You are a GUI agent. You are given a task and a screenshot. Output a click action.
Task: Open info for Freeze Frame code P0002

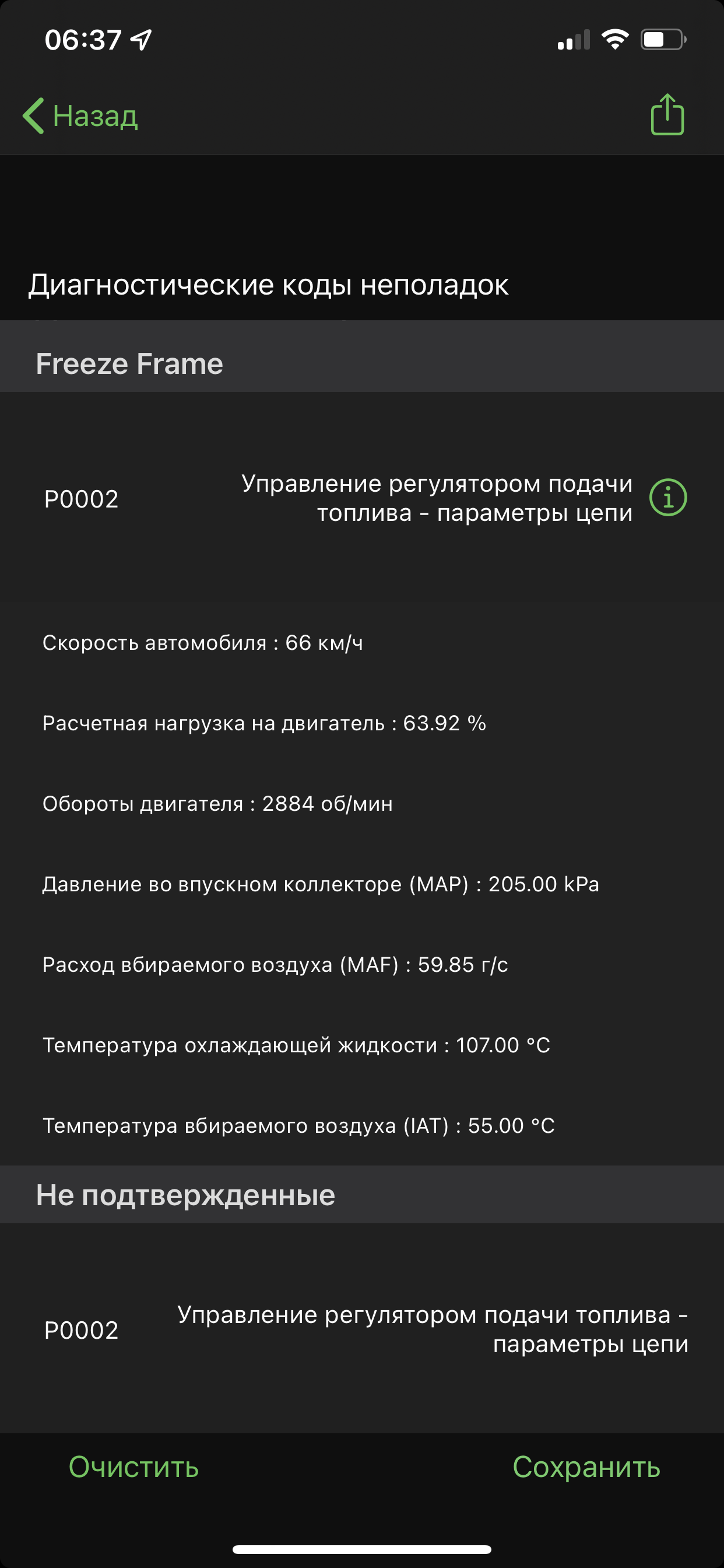tap(668, 498)
